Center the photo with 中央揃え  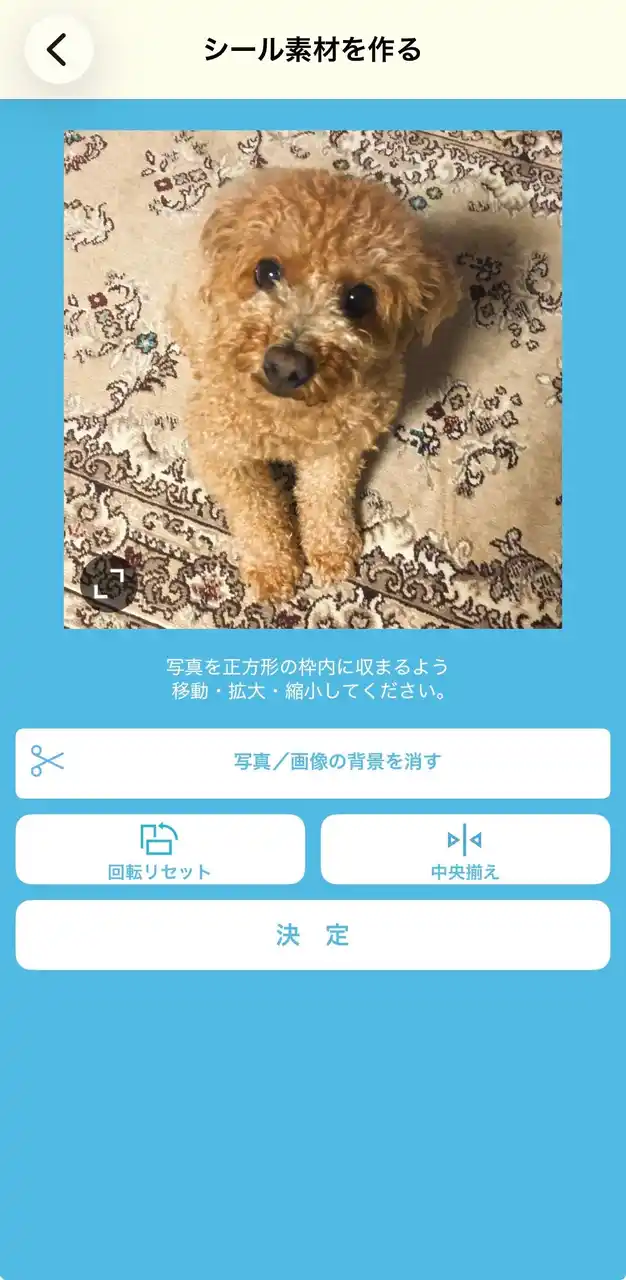coord(465,849)
